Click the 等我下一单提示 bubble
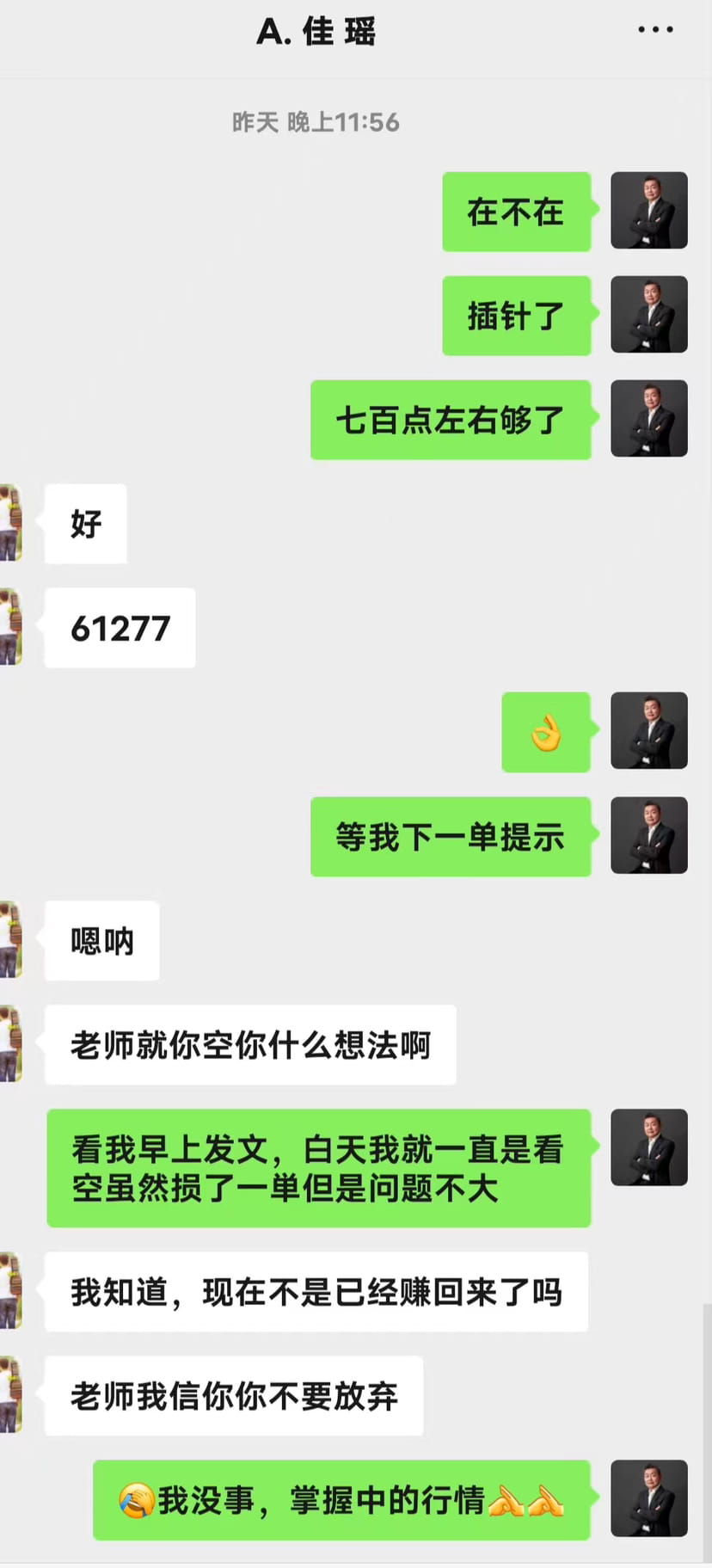Screen dimensions: 712x1568 [x=451, y=835]
